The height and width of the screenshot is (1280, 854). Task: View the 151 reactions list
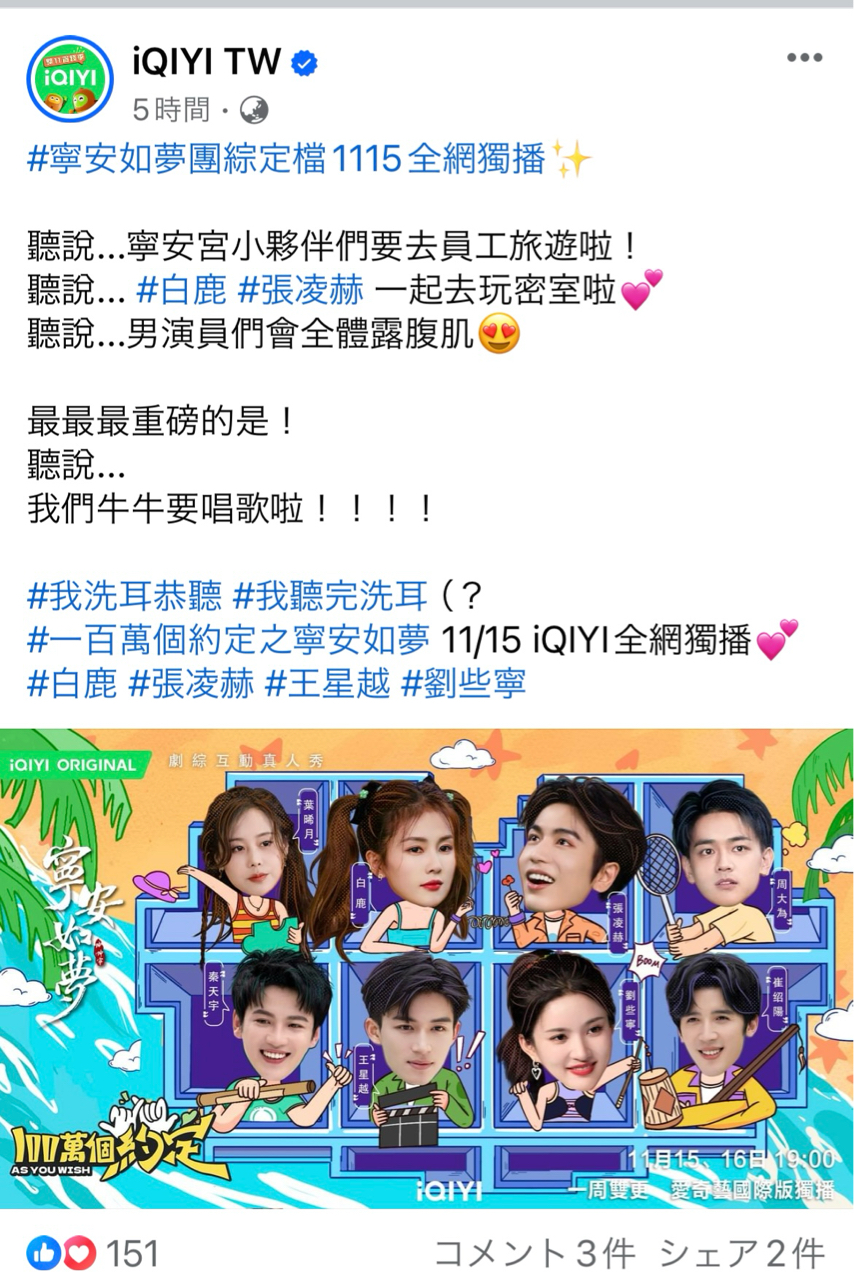[x=93, y=1252]
